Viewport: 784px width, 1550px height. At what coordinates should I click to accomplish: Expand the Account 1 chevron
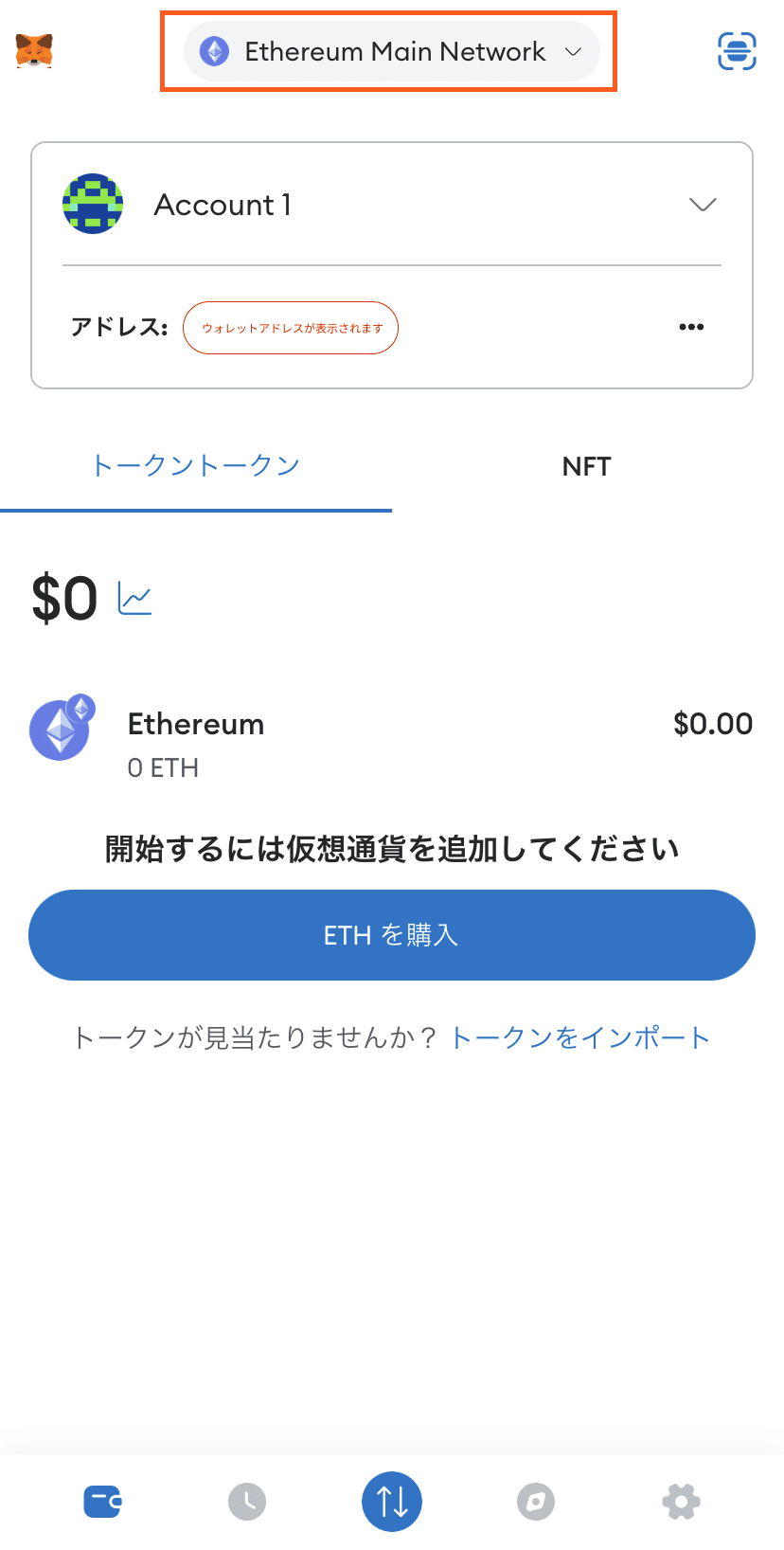[x=703, y=205]
